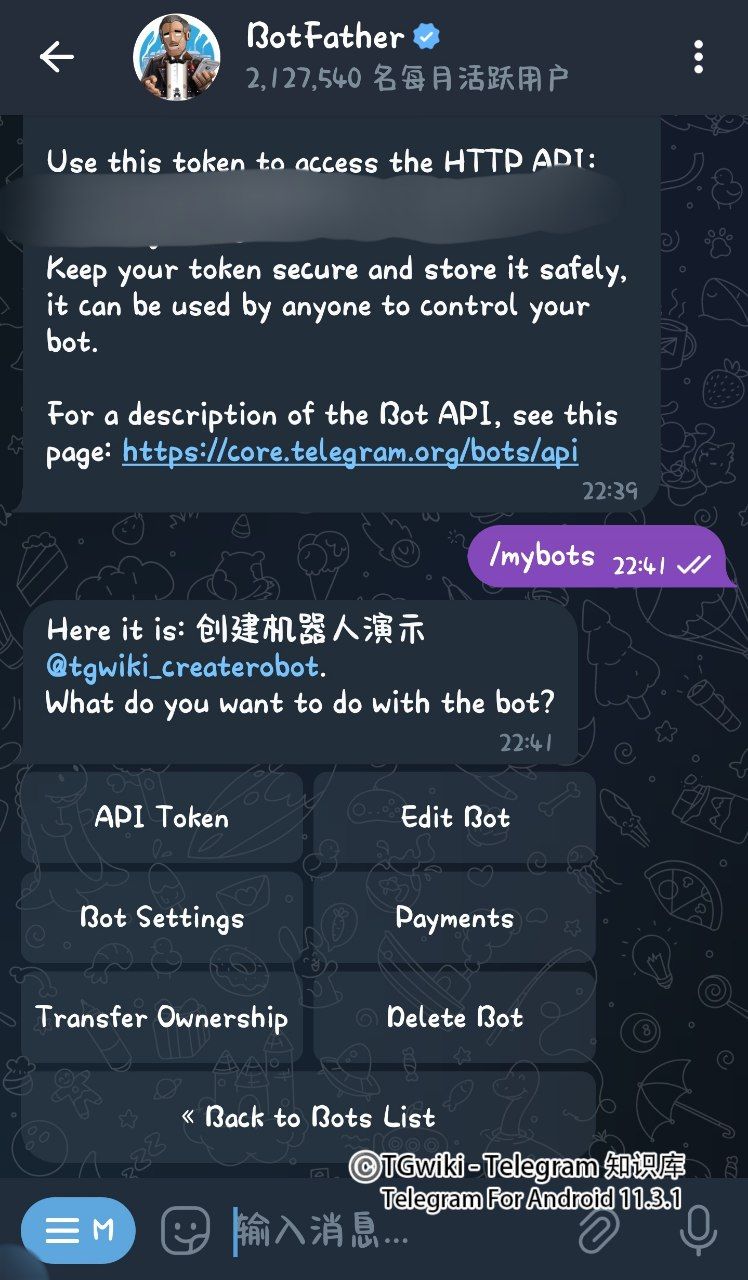
Task: Choose Edit Bot
Action: [x=455, y=818]
